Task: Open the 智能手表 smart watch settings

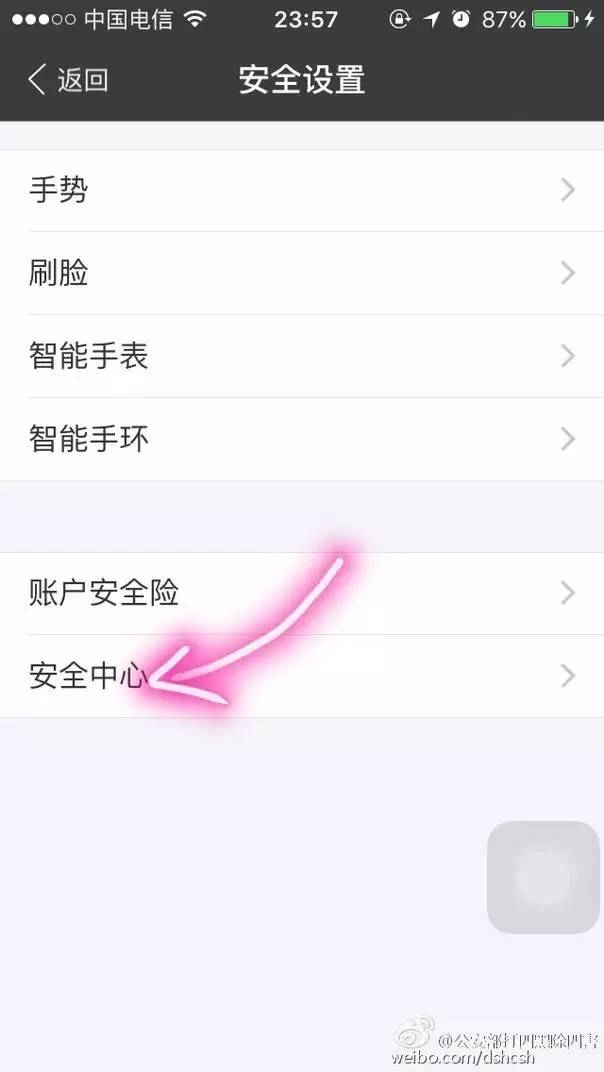Action: pos(300,356)
